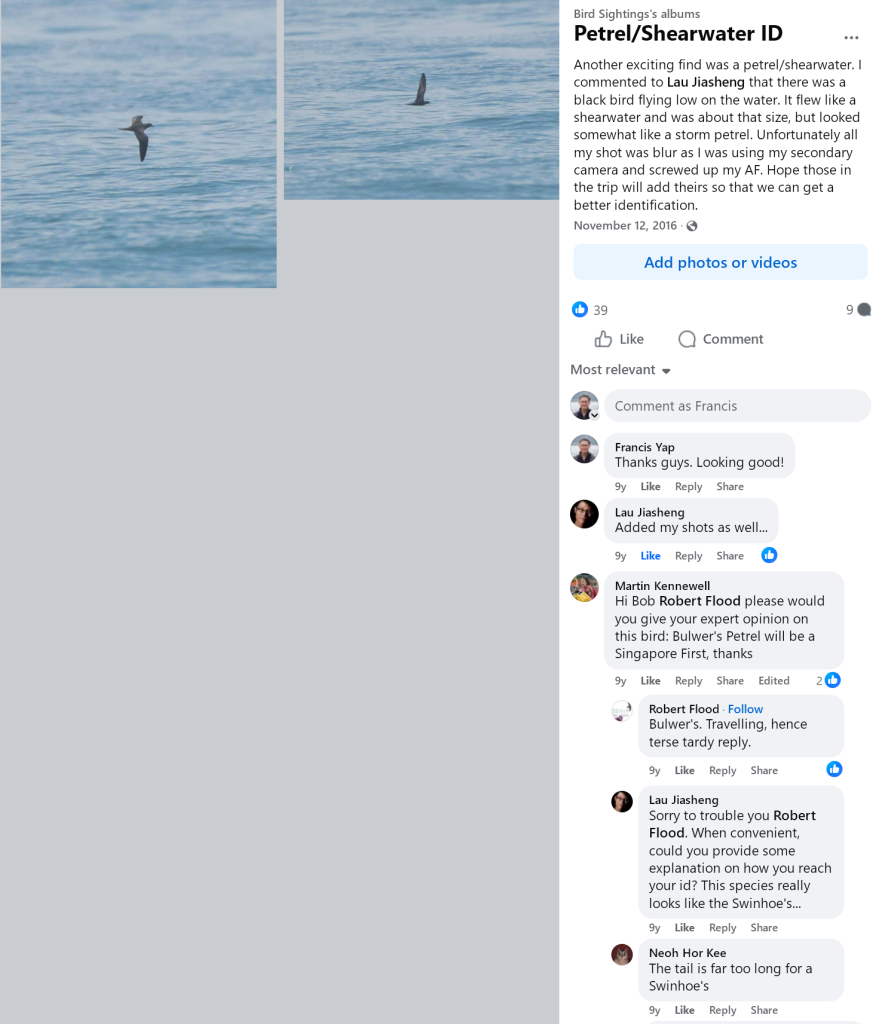The image size is (882, 1024).
Task: Open Bird Sightings's albums link
Action: pos(636,14)
